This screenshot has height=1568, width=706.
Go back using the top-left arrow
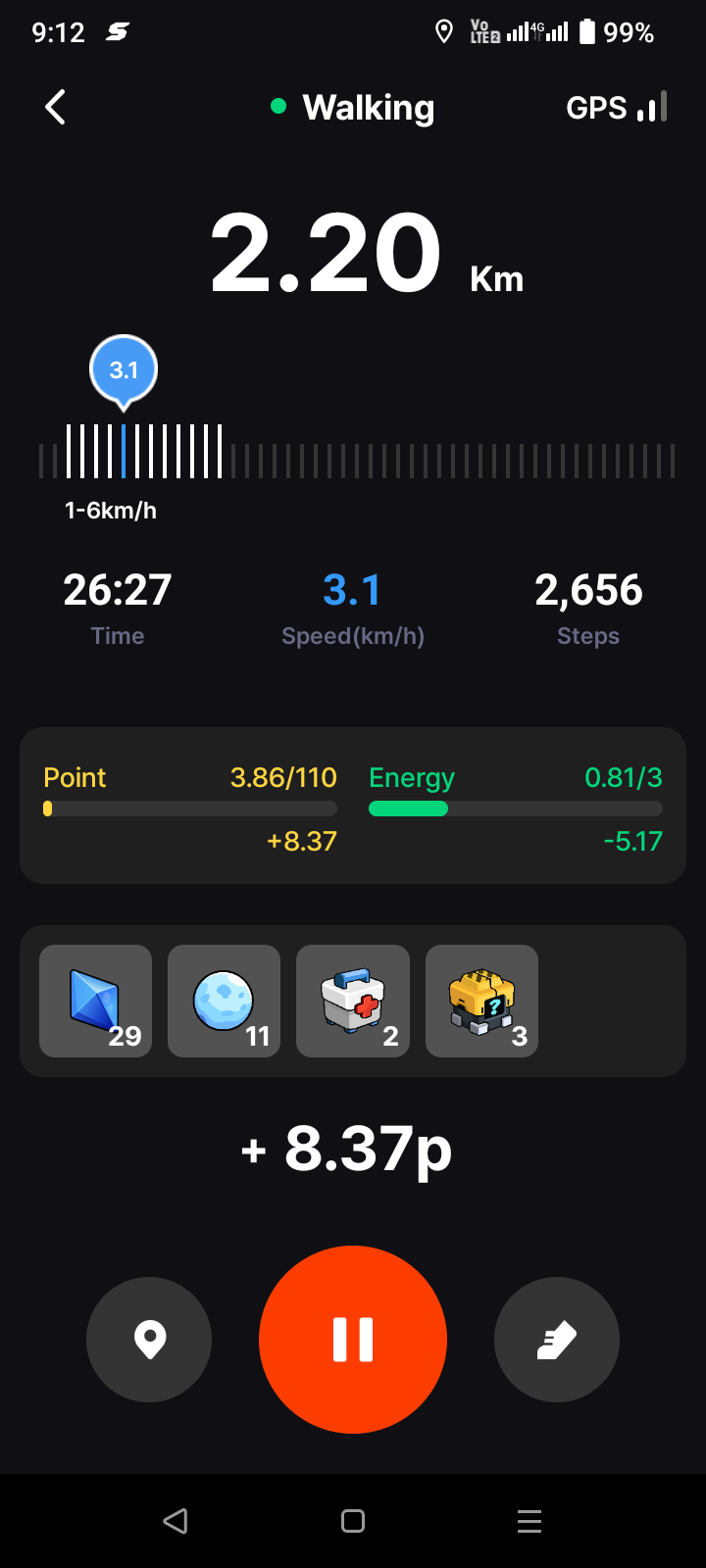point(56,107)
